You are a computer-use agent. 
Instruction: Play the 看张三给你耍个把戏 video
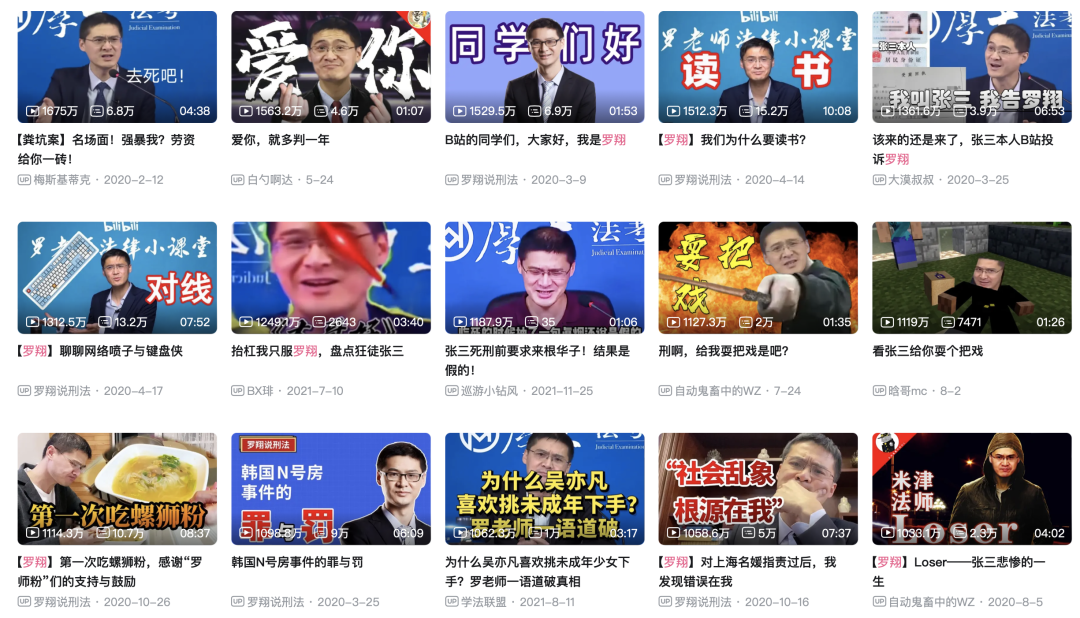(x=971, y=277)
